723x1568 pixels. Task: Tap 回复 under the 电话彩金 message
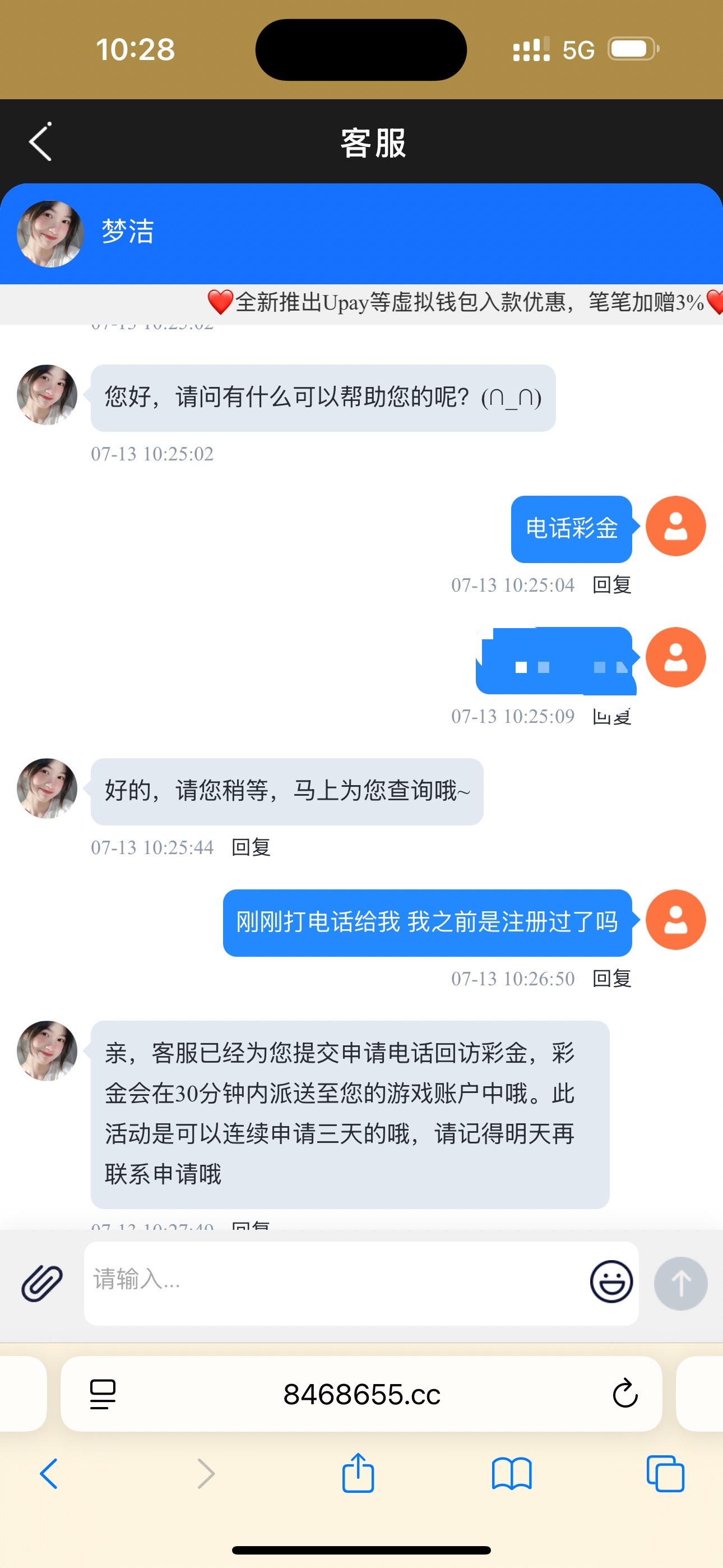pyautogui.click(x=611, y=585)
